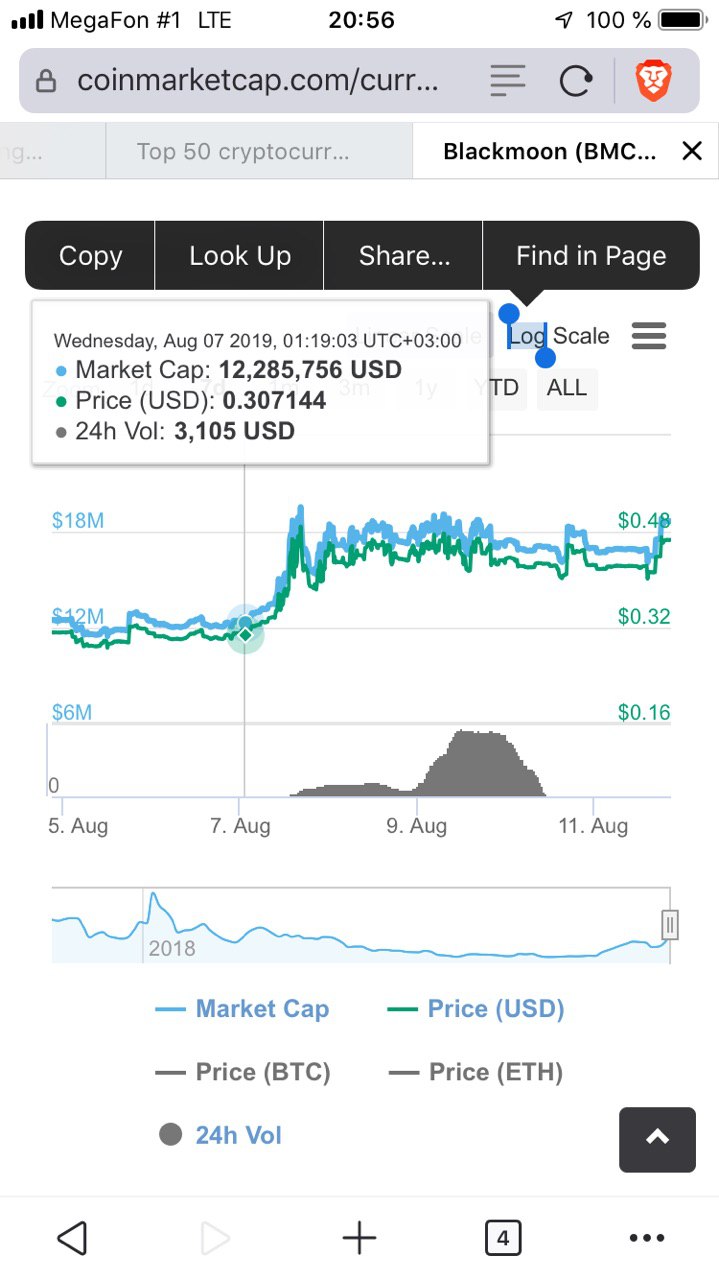Open reader mode icon in address bar
This screenshot has height=1280, width=719.
pyautogui.click(x=507, y=81)
